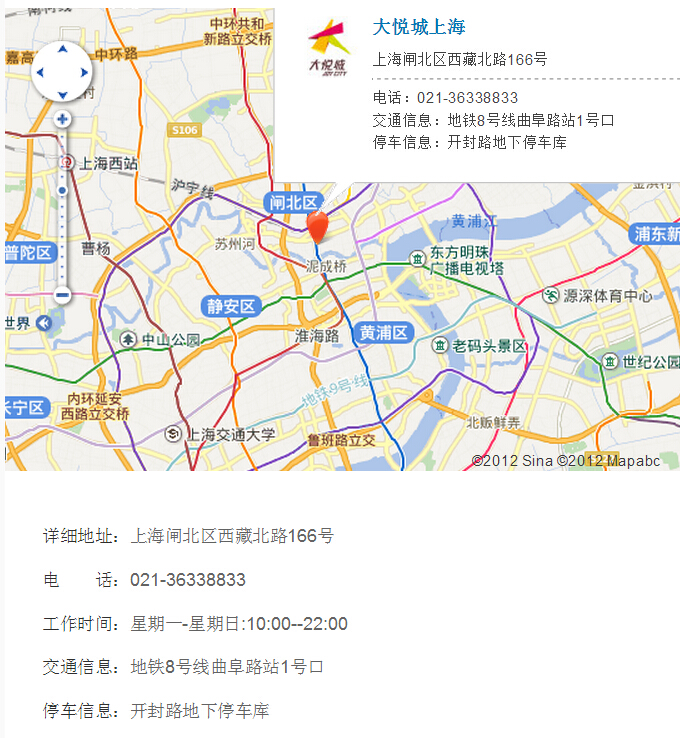
Task: Pan the map upward with the arrow
Action: tap(62, 50)
